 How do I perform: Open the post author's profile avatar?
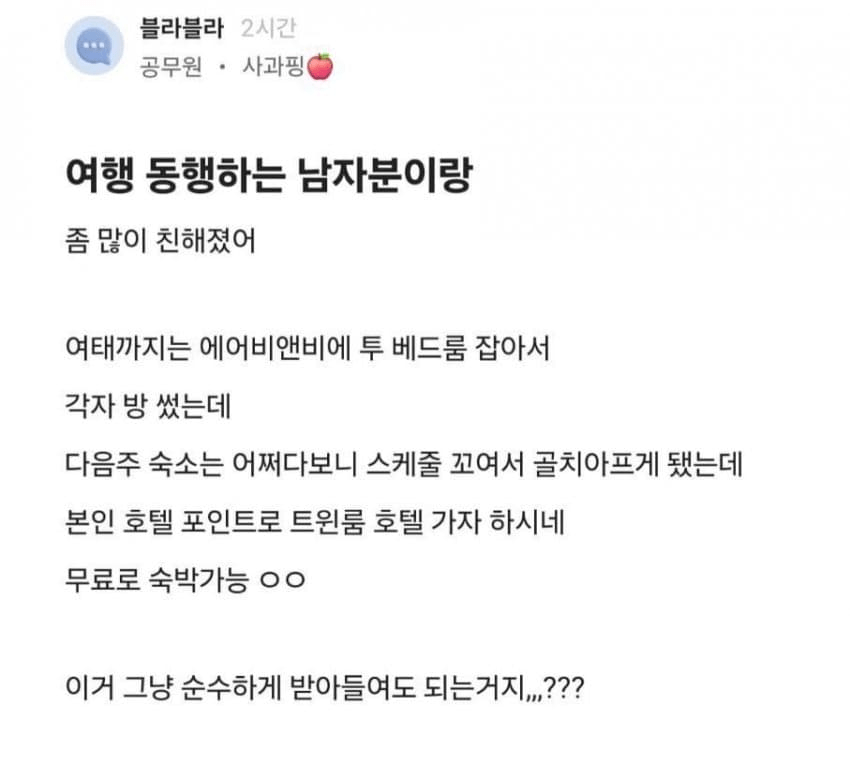(x=94, y=46)
